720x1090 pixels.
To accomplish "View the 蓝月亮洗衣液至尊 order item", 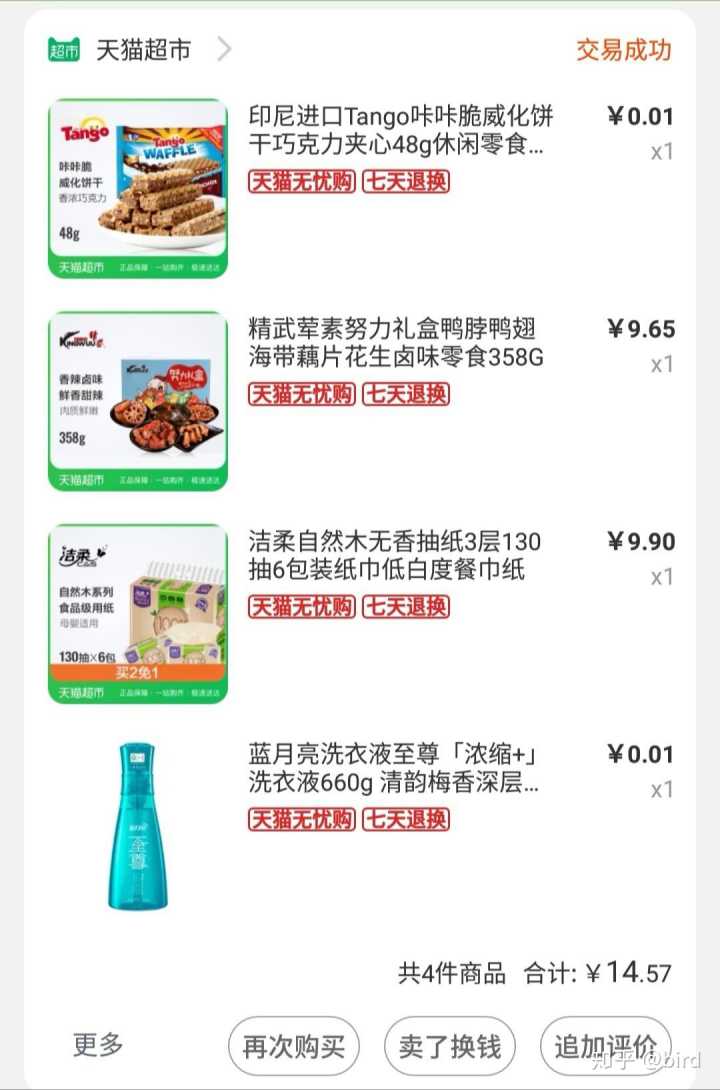I will click(x=398, y=768).
